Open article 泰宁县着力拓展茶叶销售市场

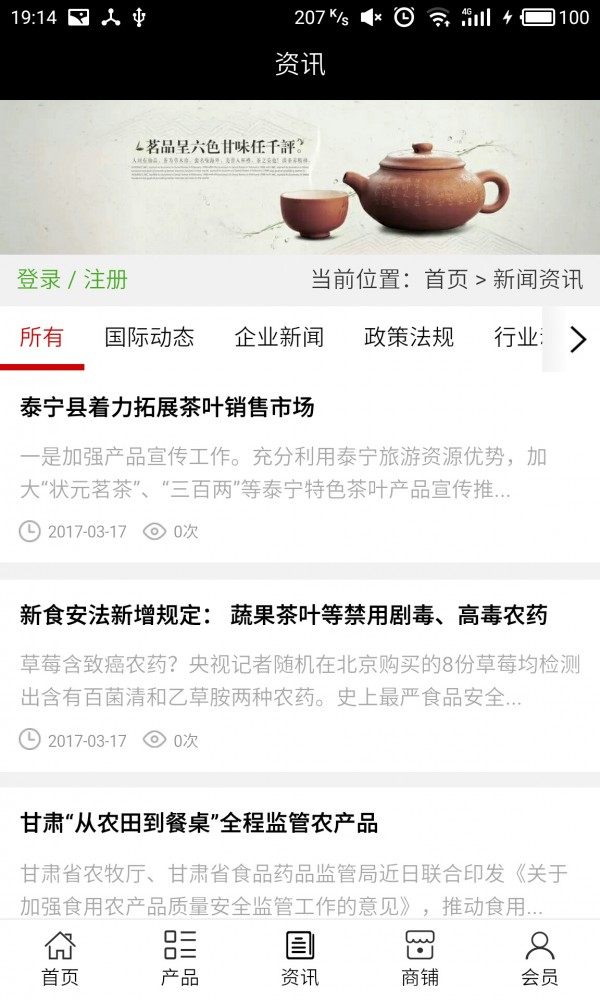pyautogui.click(x=167, y=407)
